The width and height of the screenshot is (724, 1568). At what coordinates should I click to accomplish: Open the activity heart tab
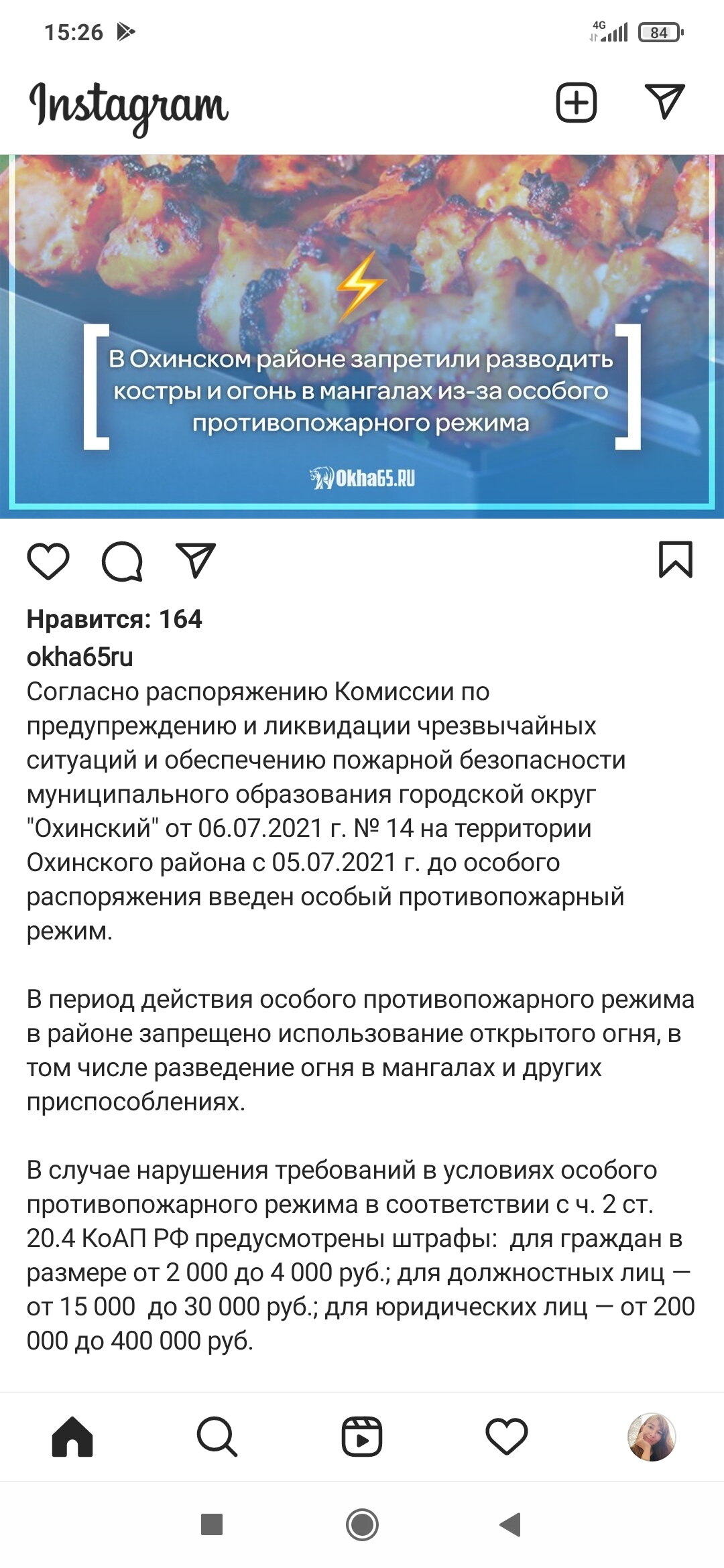(x=507, y=1437)
